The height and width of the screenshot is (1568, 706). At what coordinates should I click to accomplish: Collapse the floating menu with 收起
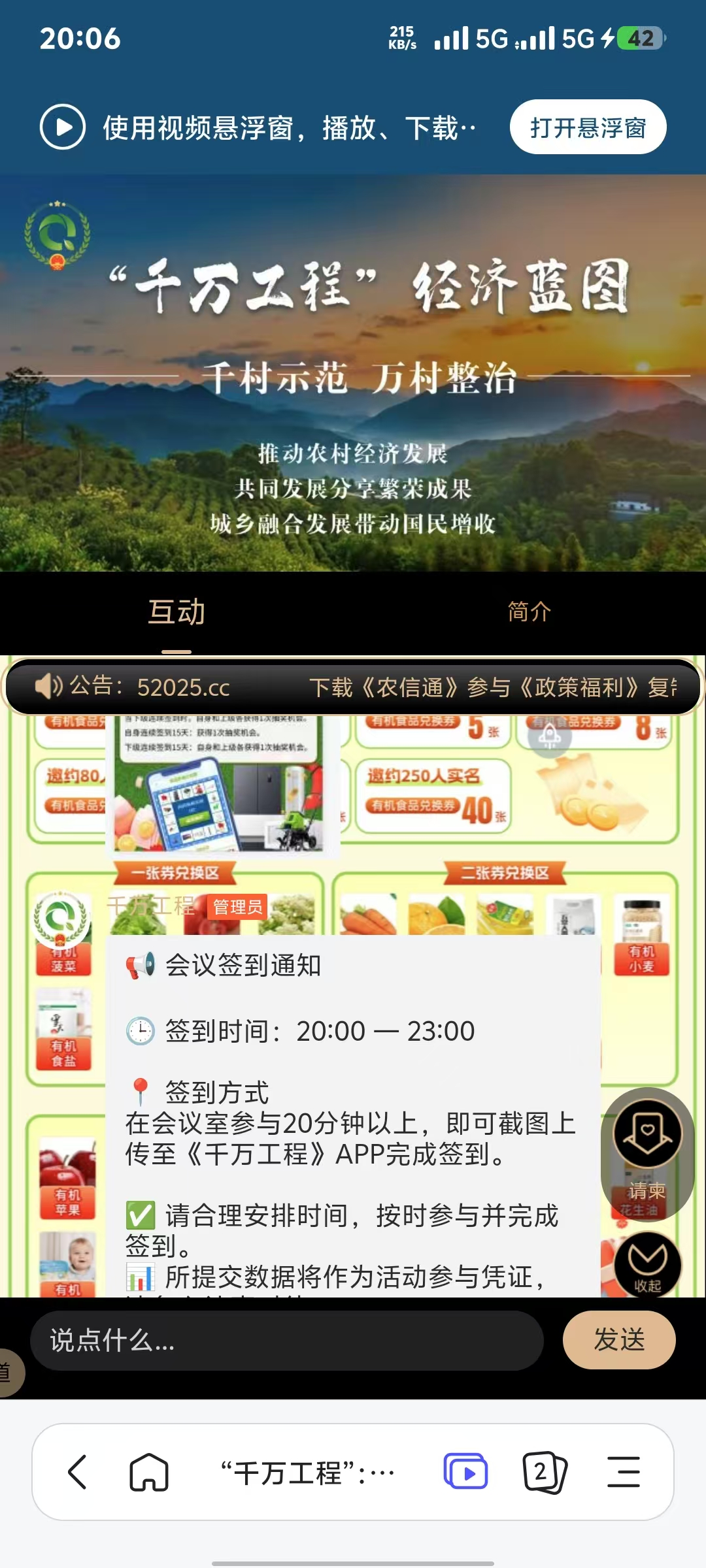(647, 1264)
